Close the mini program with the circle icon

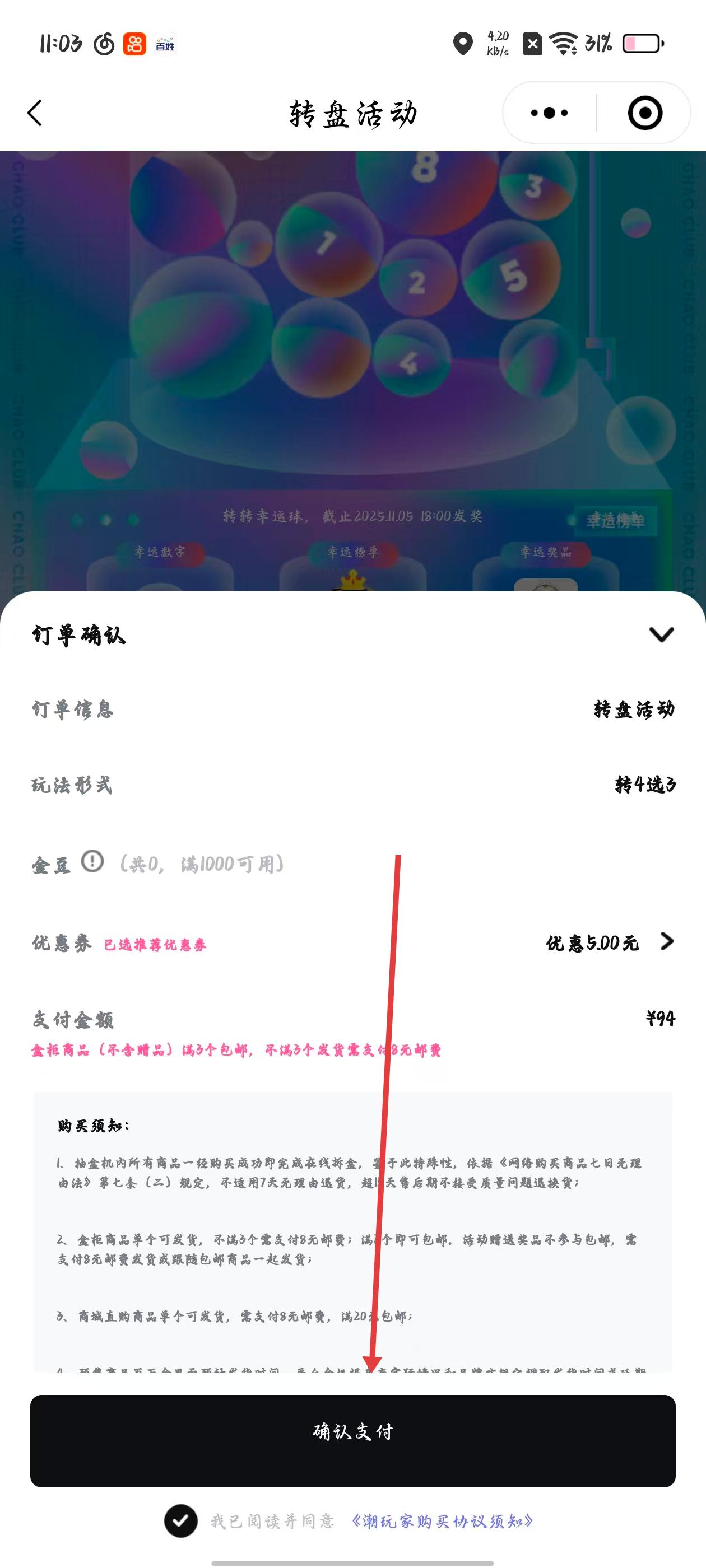point(644,113)
